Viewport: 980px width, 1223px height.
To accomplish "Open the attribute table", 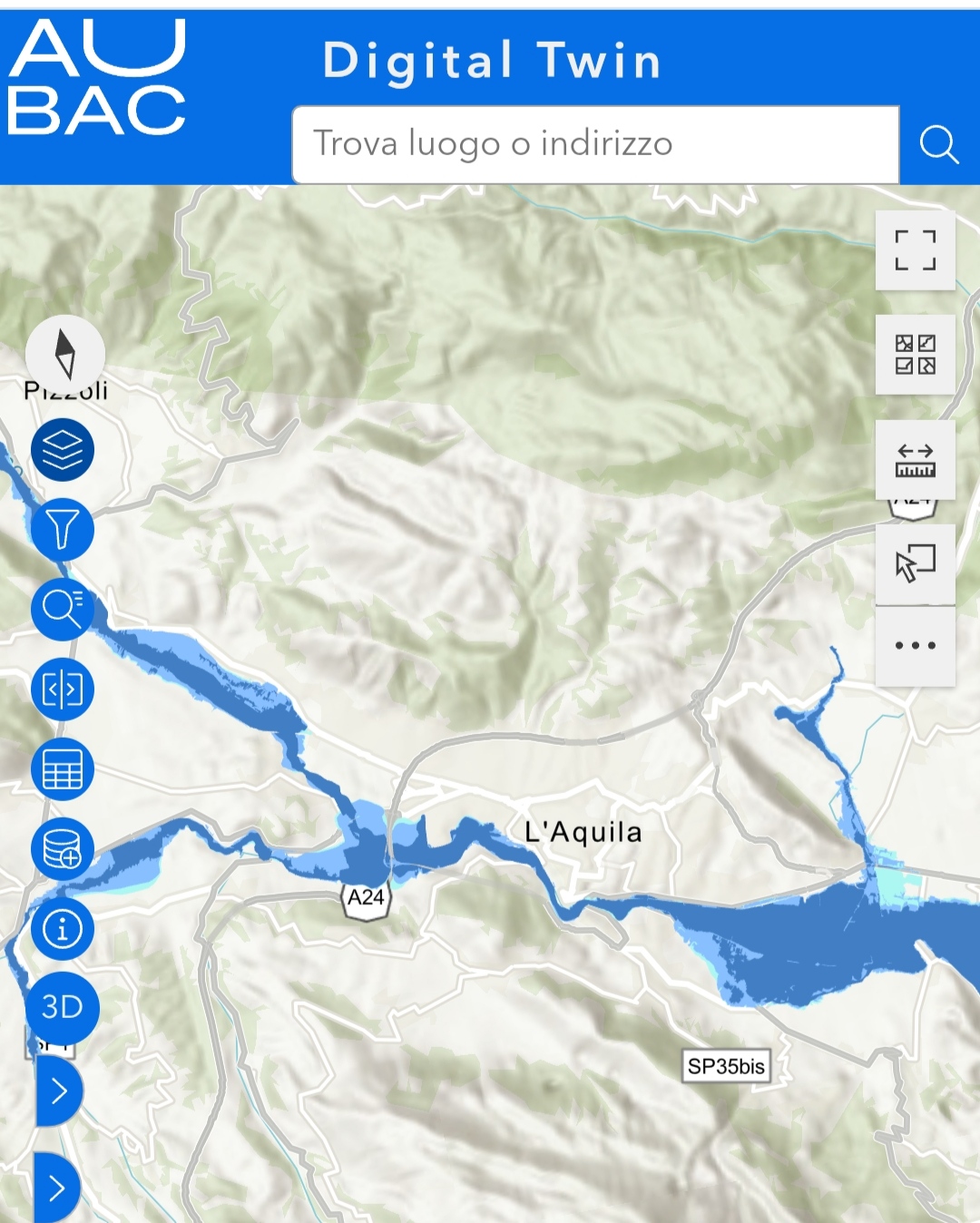I will pyautogui.click(x=63, y=769).
